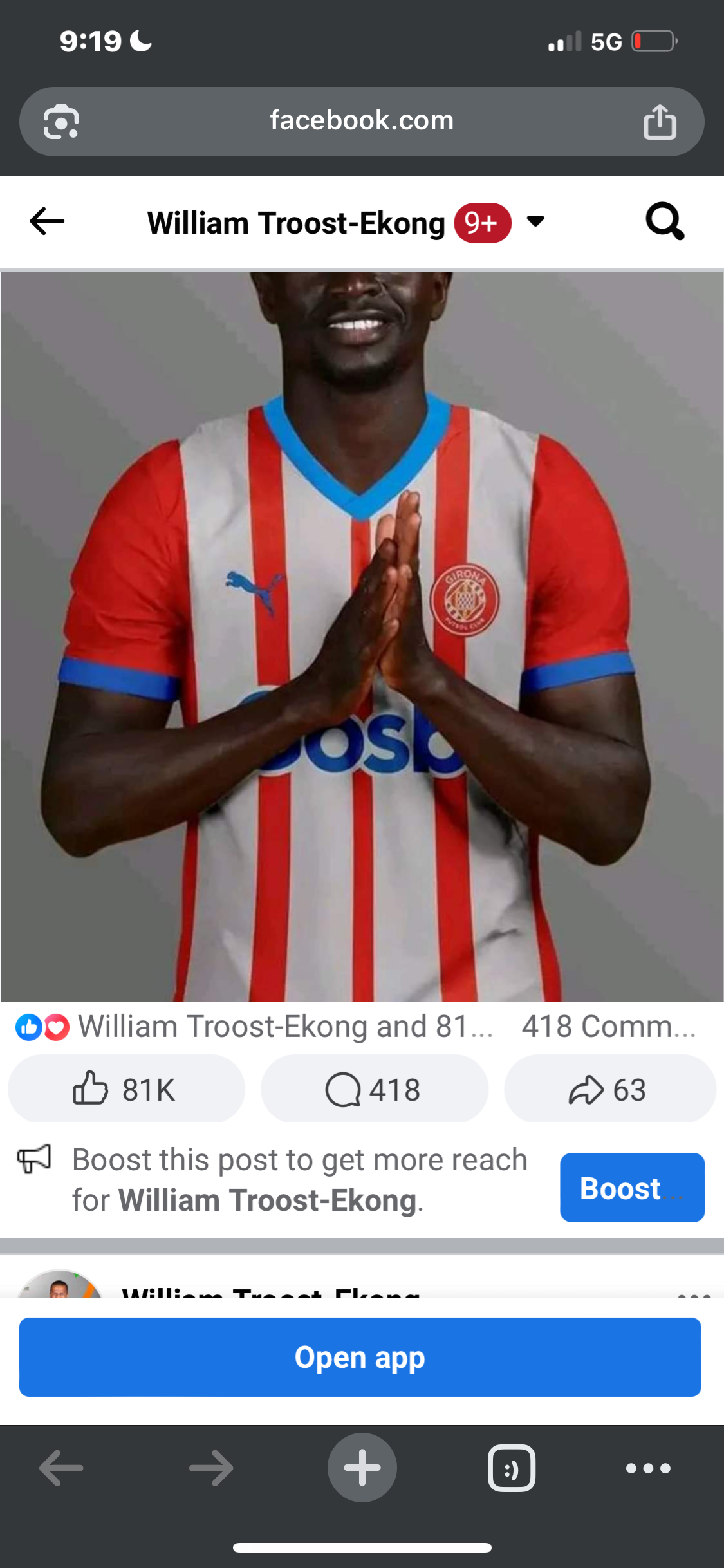Expand the page title dropdown chevron
724x1568 pixels.
coord(536,221)
